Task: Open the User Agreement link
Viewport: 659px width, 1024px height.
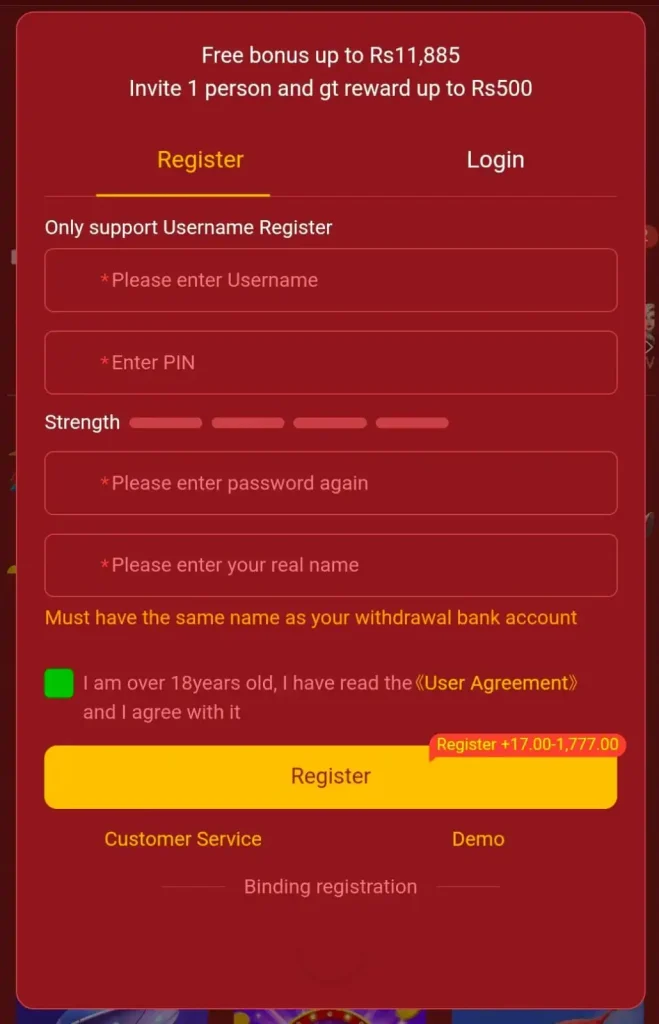Action: 497,683
